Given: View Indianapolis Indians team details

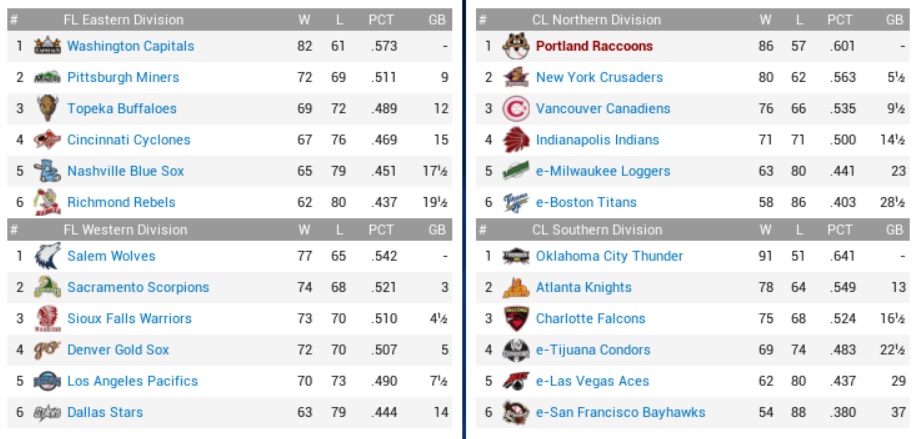Looking at the screenshot, I should (597, 140).
